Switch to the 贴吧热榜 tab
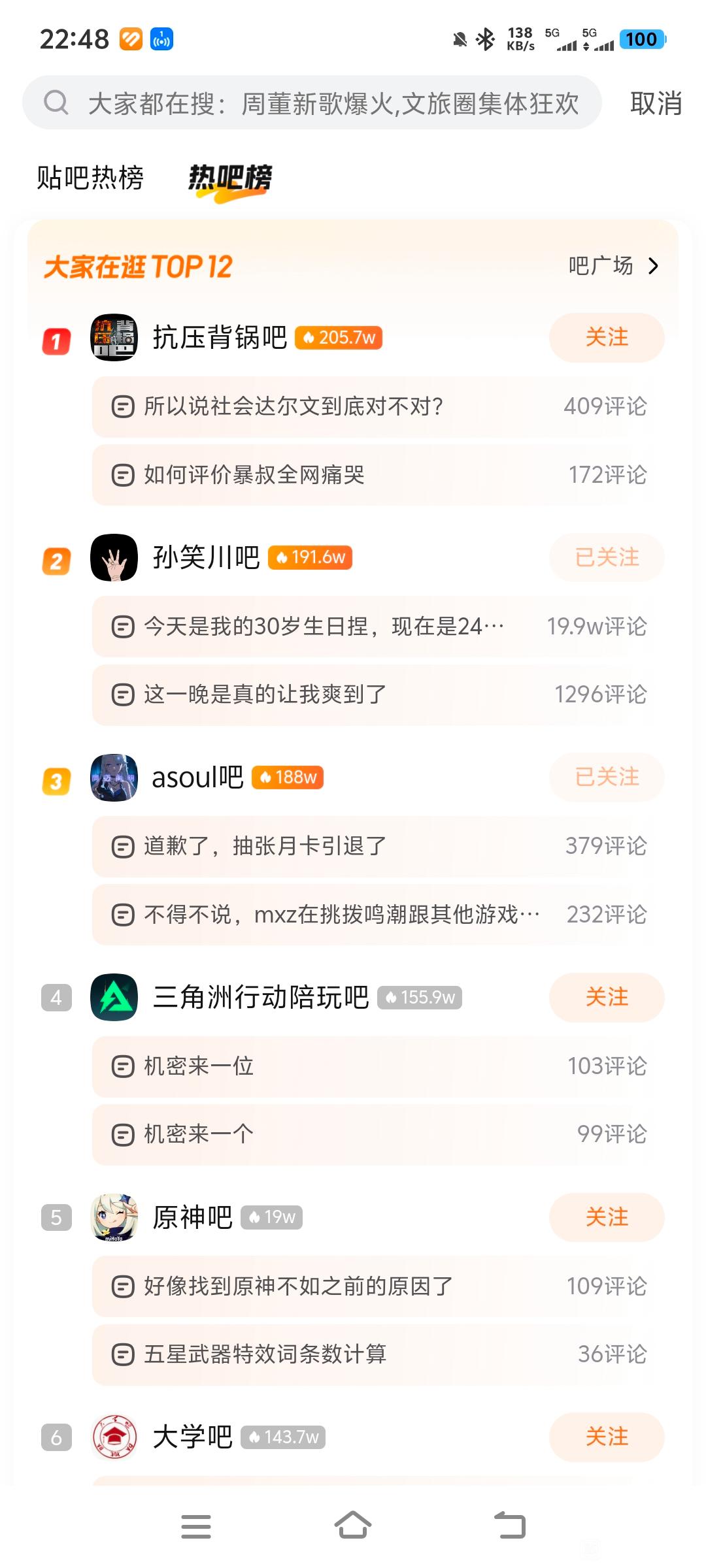The width and height of the screenshot is (706, 1568). pyautogui.click(x=90, y=178)
